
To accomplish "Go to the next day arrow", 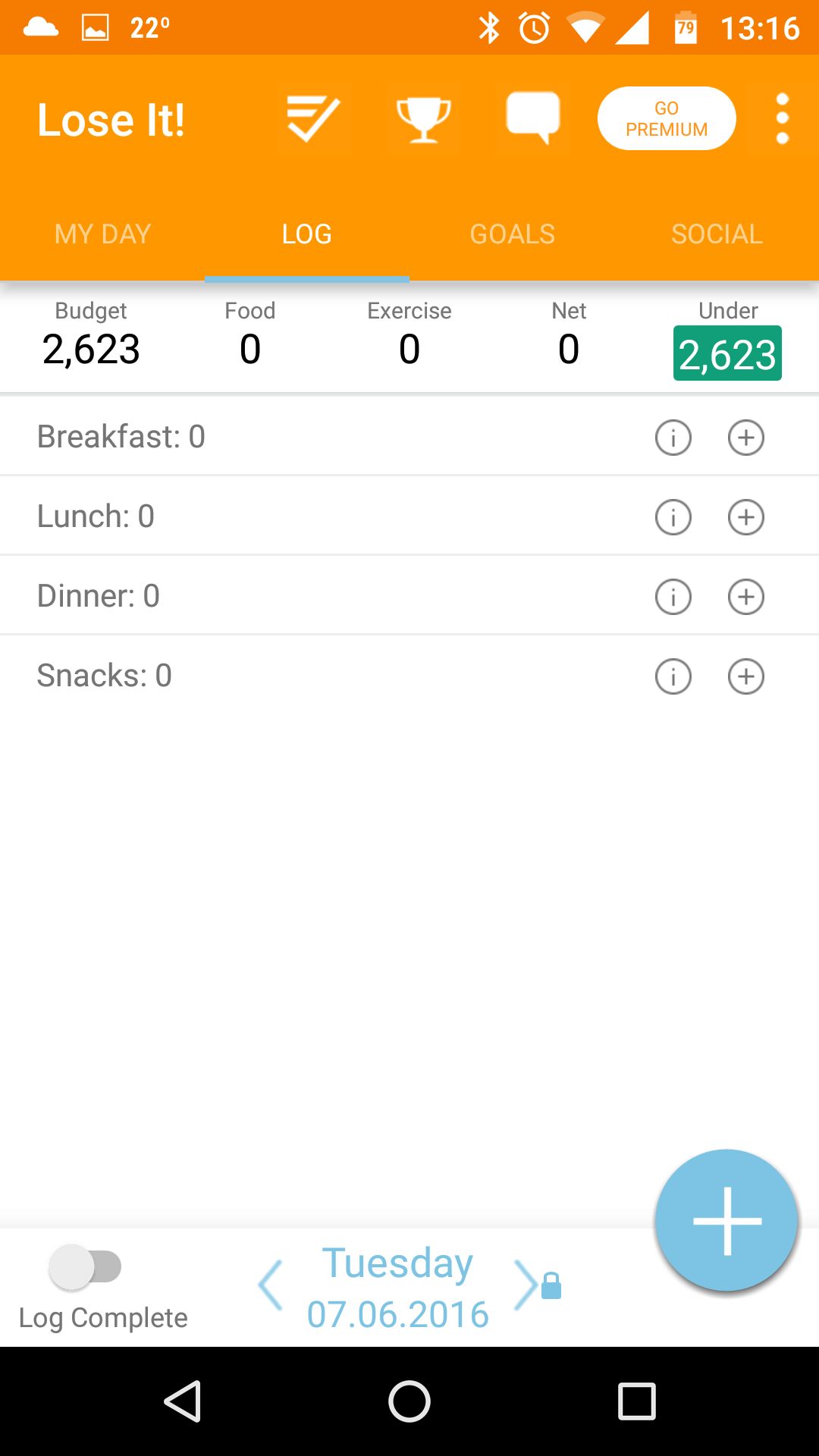I will (x=526, y=1285).
